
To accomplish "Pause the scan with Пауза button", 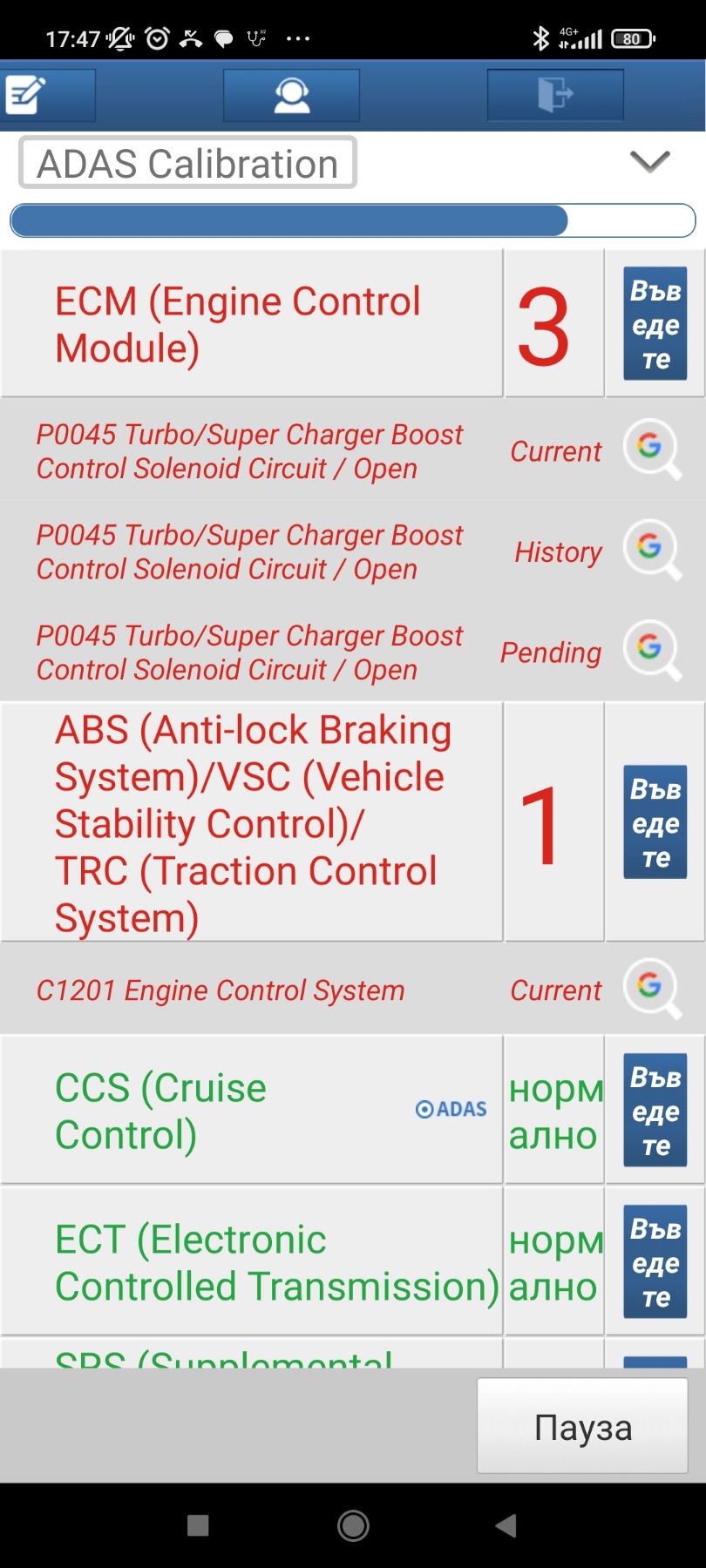I will [582, 1426].
